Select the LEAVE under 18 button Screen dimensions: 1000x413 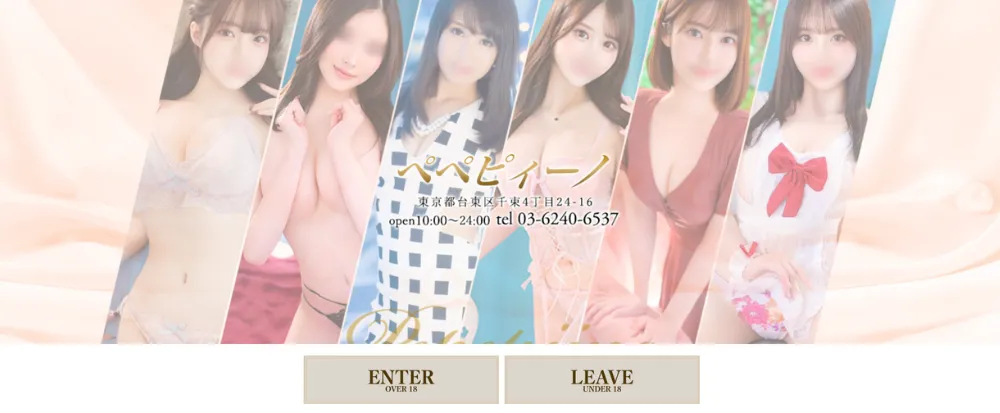coord(601,380)
